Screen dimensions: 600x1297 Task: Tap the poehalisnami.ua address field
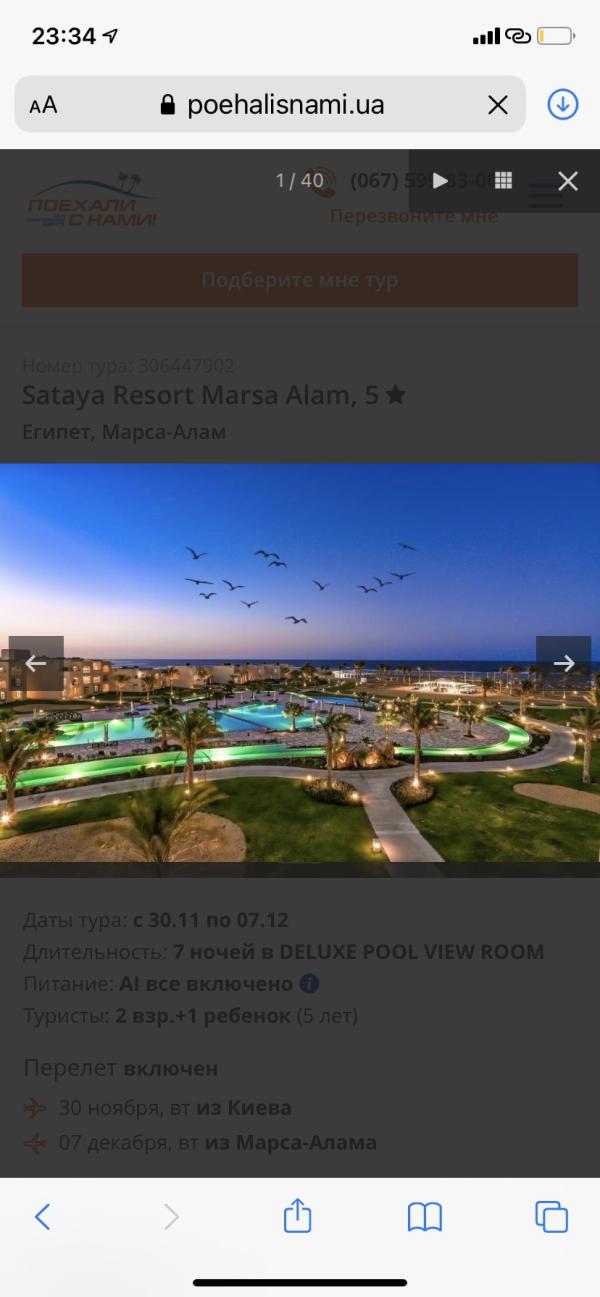click(x=271, y=105)
